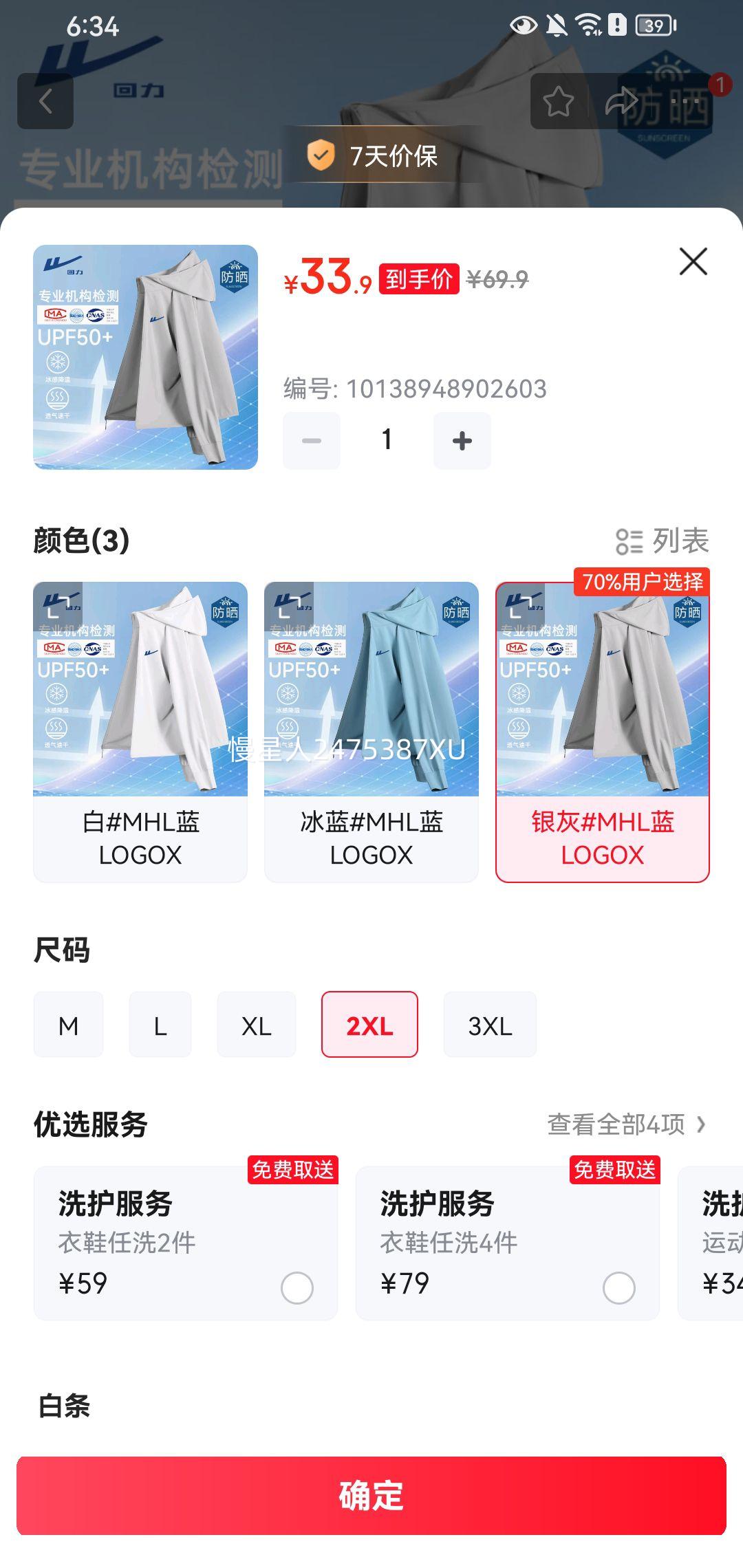This screenshot has width=743, height=1568.
Task: Confirm selection with 确定 button
Action: [x=371, y=1495]
